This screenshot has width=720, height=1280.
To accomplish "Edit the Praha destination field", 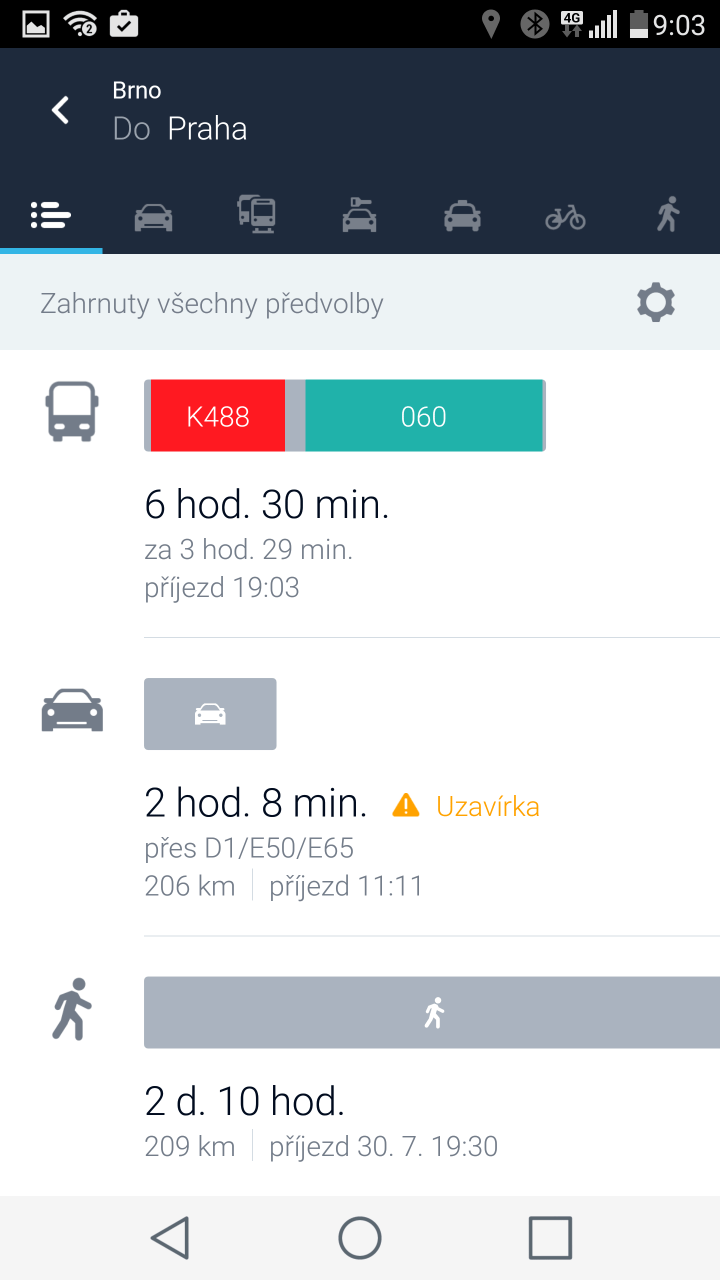I will [x=207, y=129].
